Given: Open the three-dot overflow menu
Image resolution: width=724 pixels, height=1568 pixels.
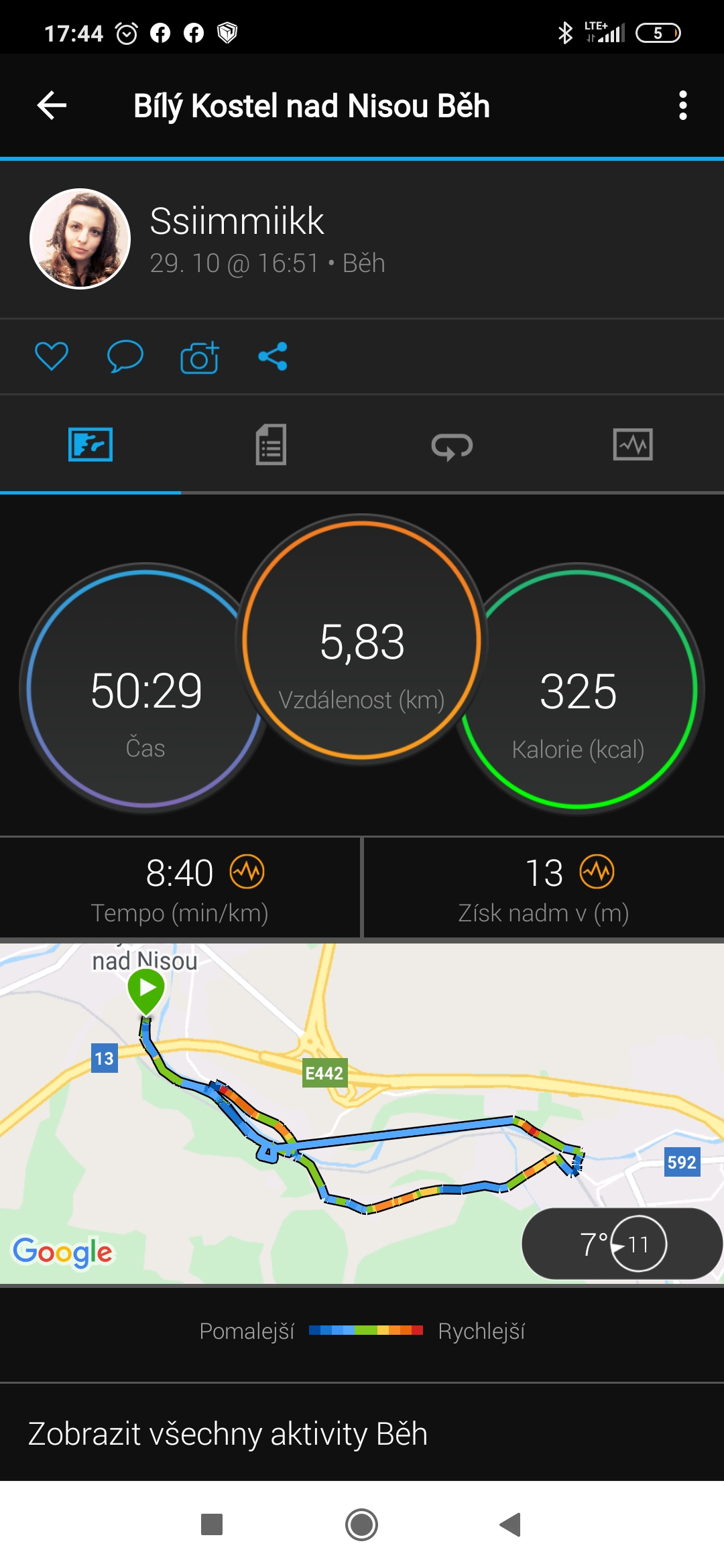Looking at the screenshot, I should 682,105.
